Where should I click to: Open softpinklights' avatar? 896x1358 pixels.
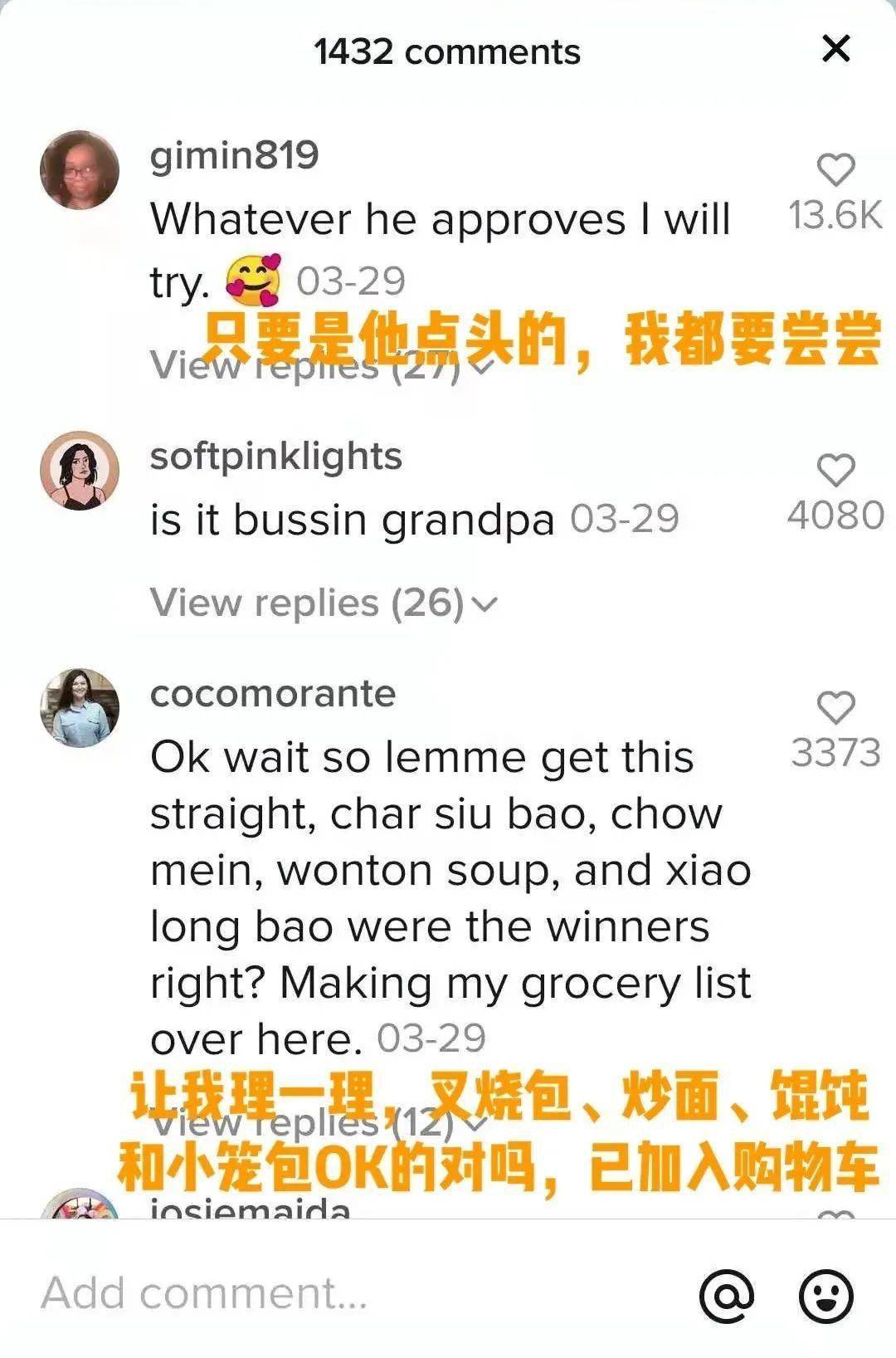point(80,471)
